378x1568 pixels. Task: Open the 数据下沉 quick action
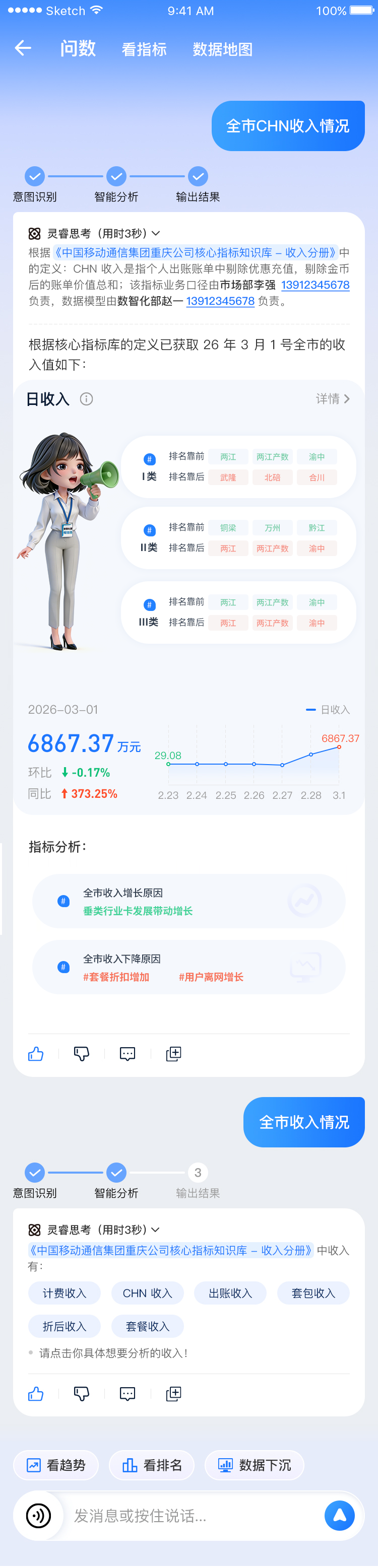coord(254,1466)
